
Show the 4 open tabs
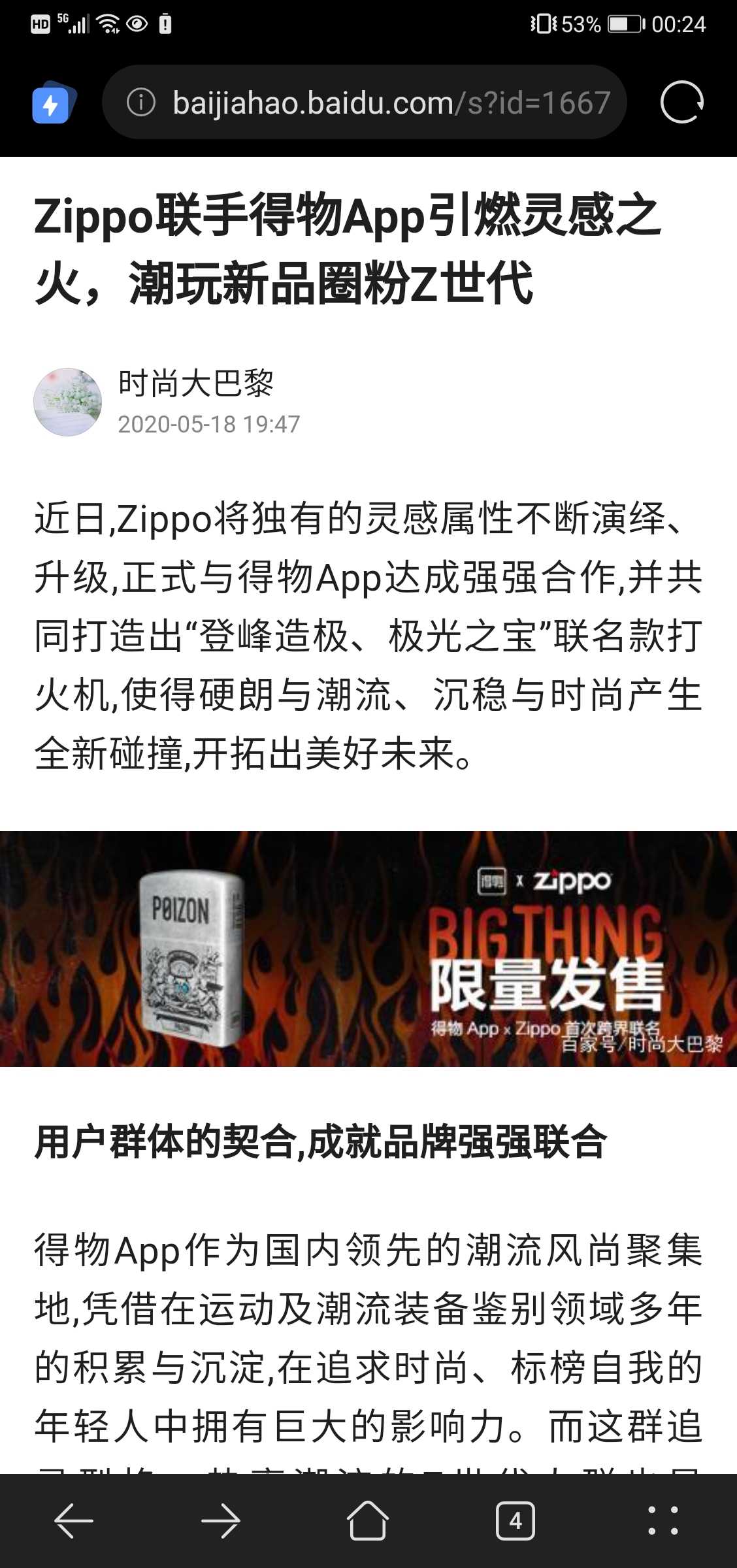[x=515, y=1520]
